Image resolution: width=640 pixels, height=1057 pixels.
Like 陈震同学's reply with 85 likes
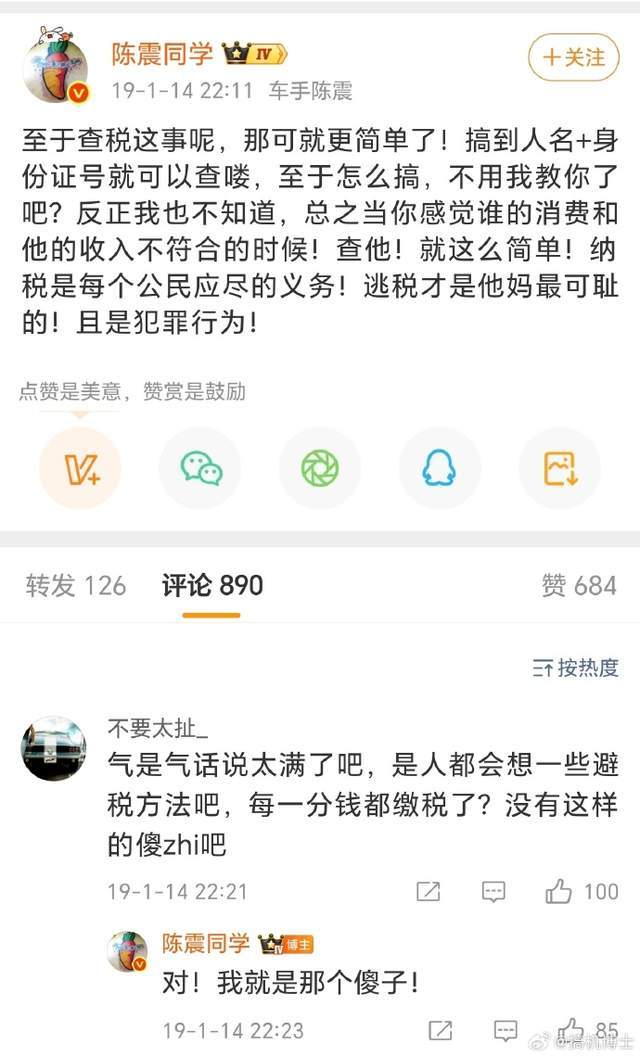coord(572,1029)
